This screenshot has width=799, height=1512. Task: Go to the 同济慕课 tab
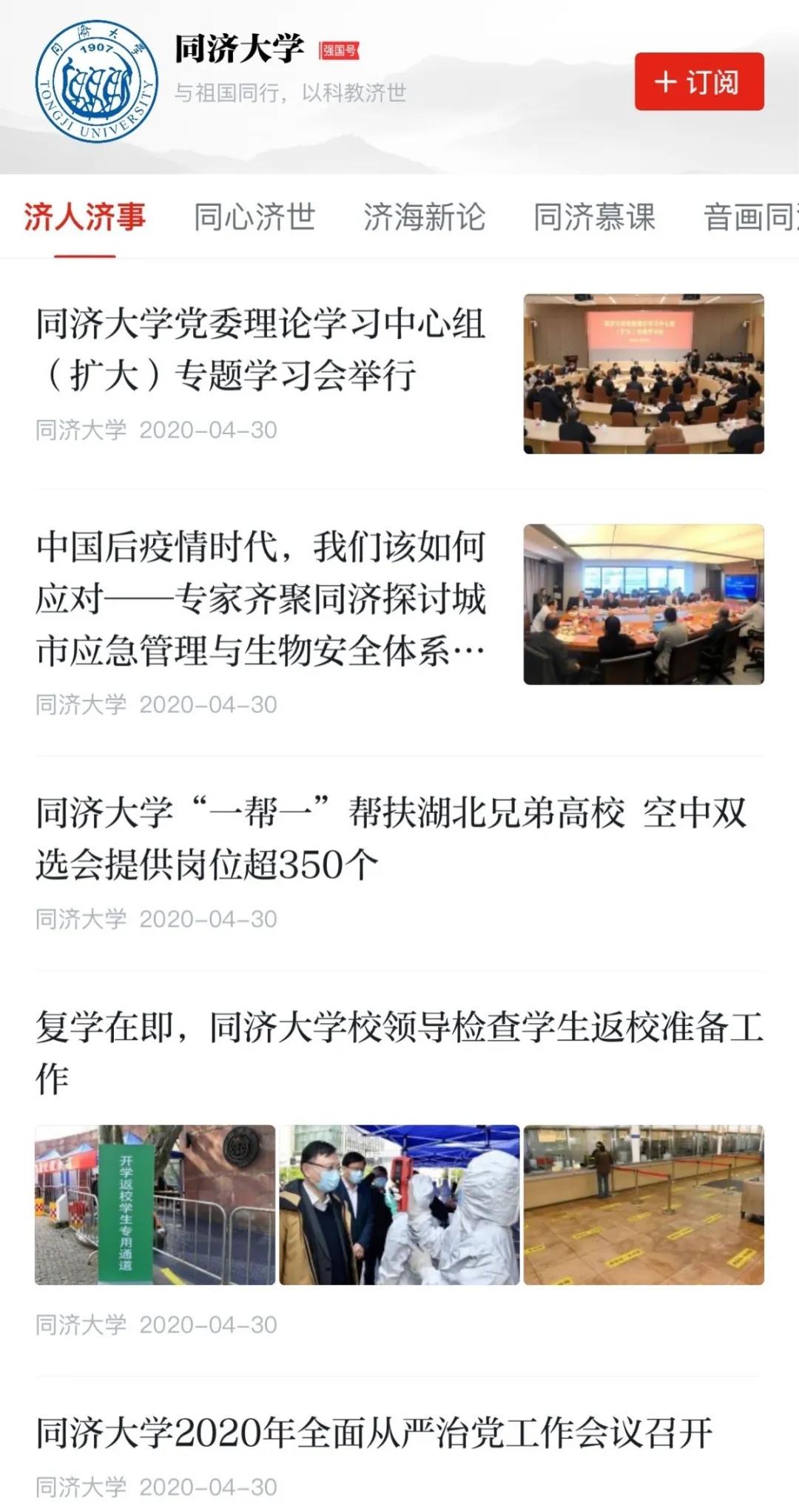click(x=594, y=217)
